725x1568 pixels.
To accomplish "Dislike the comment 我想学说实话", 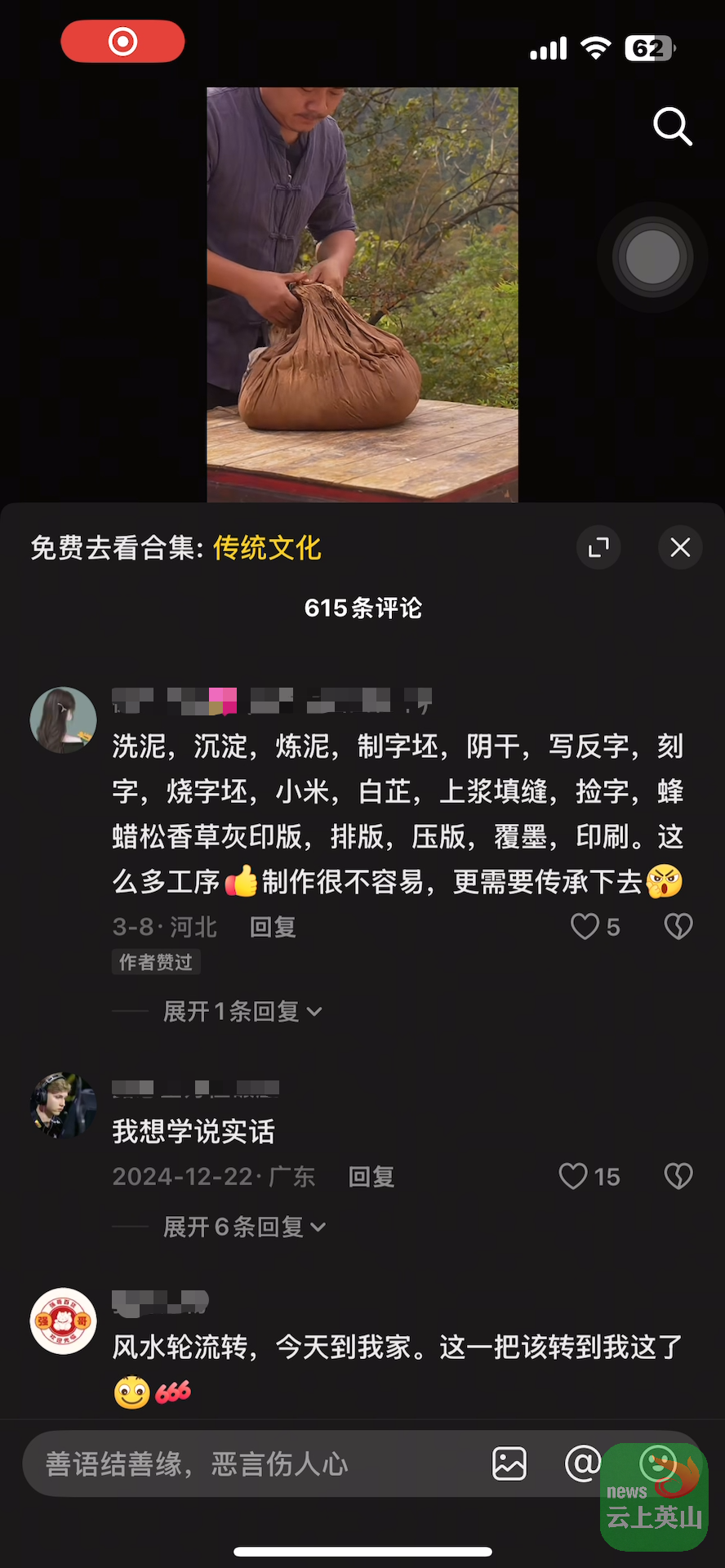I will pos(678,1176).
